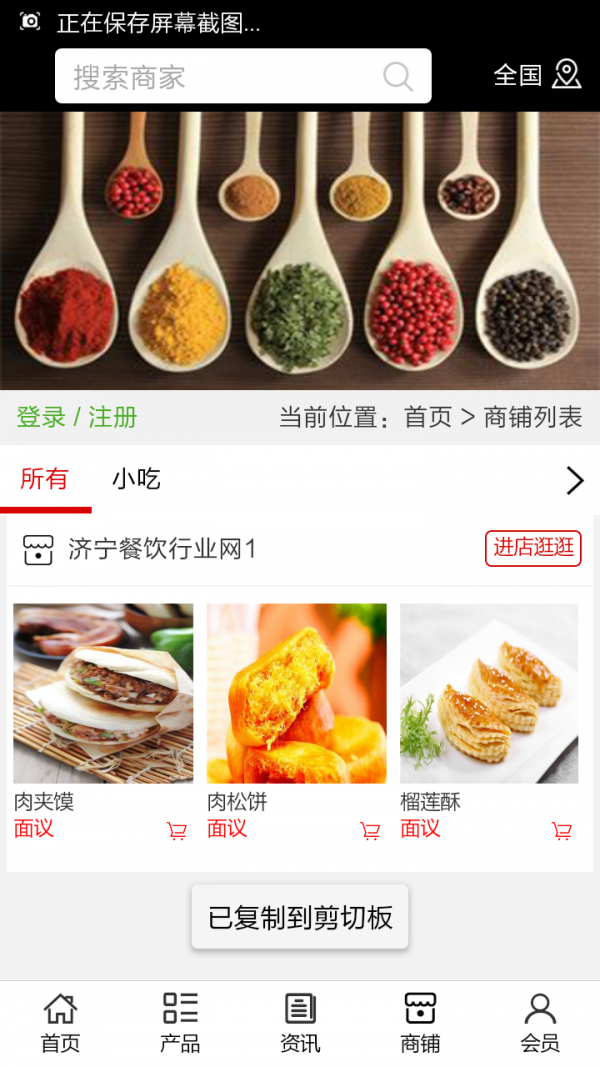
Task: Go to the 首页 tab
Action: 60,1023
